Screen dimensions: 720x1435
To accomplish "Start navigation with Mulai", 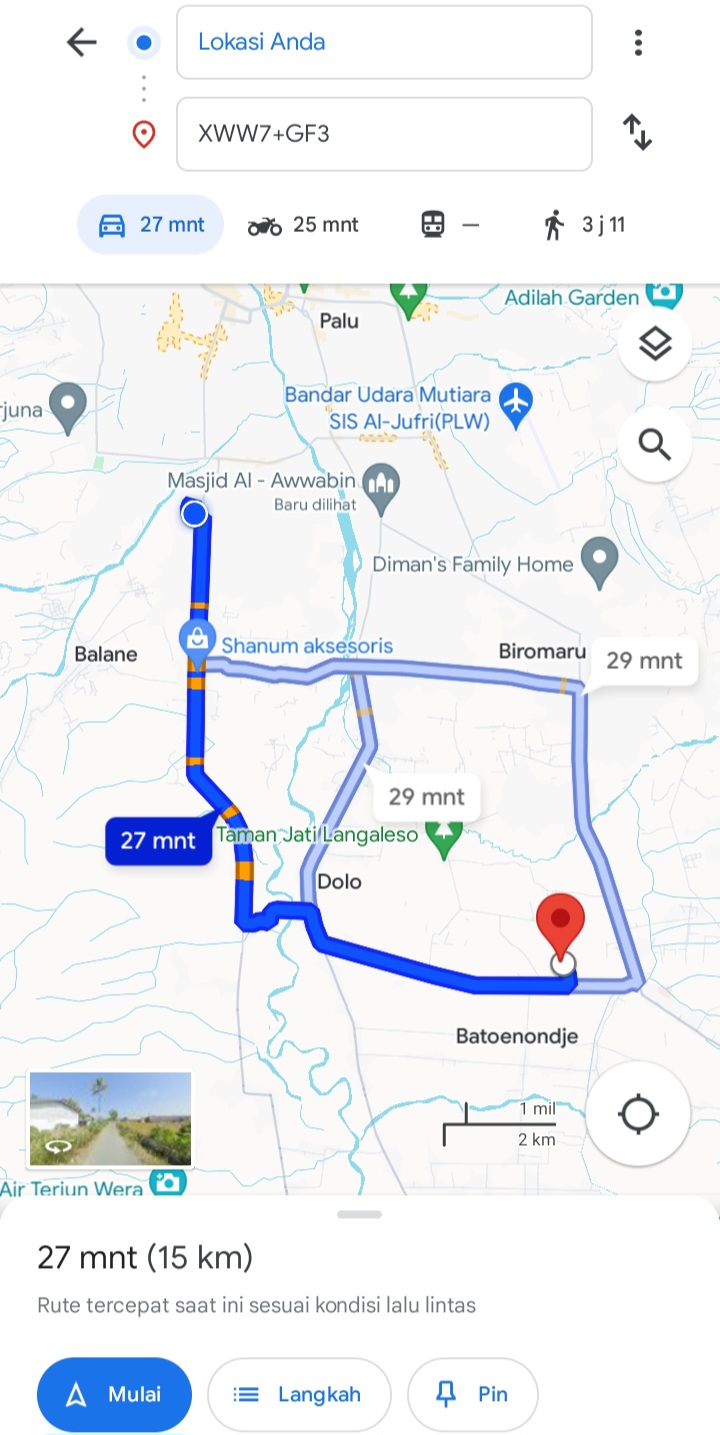I will pyautogui.click(x=114, y=1395).
